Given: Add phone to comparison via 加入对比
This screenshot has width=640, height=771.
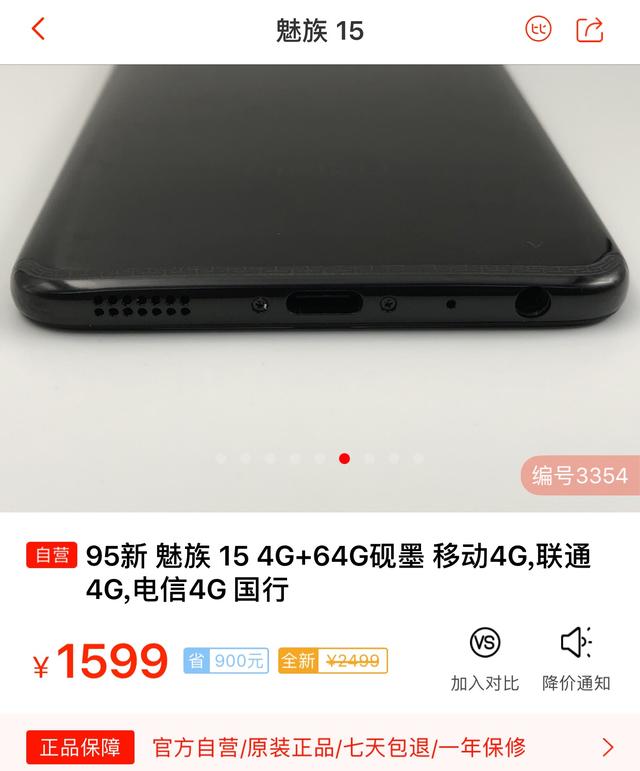Looking at the screenshot, I should [x=485, y=660].
